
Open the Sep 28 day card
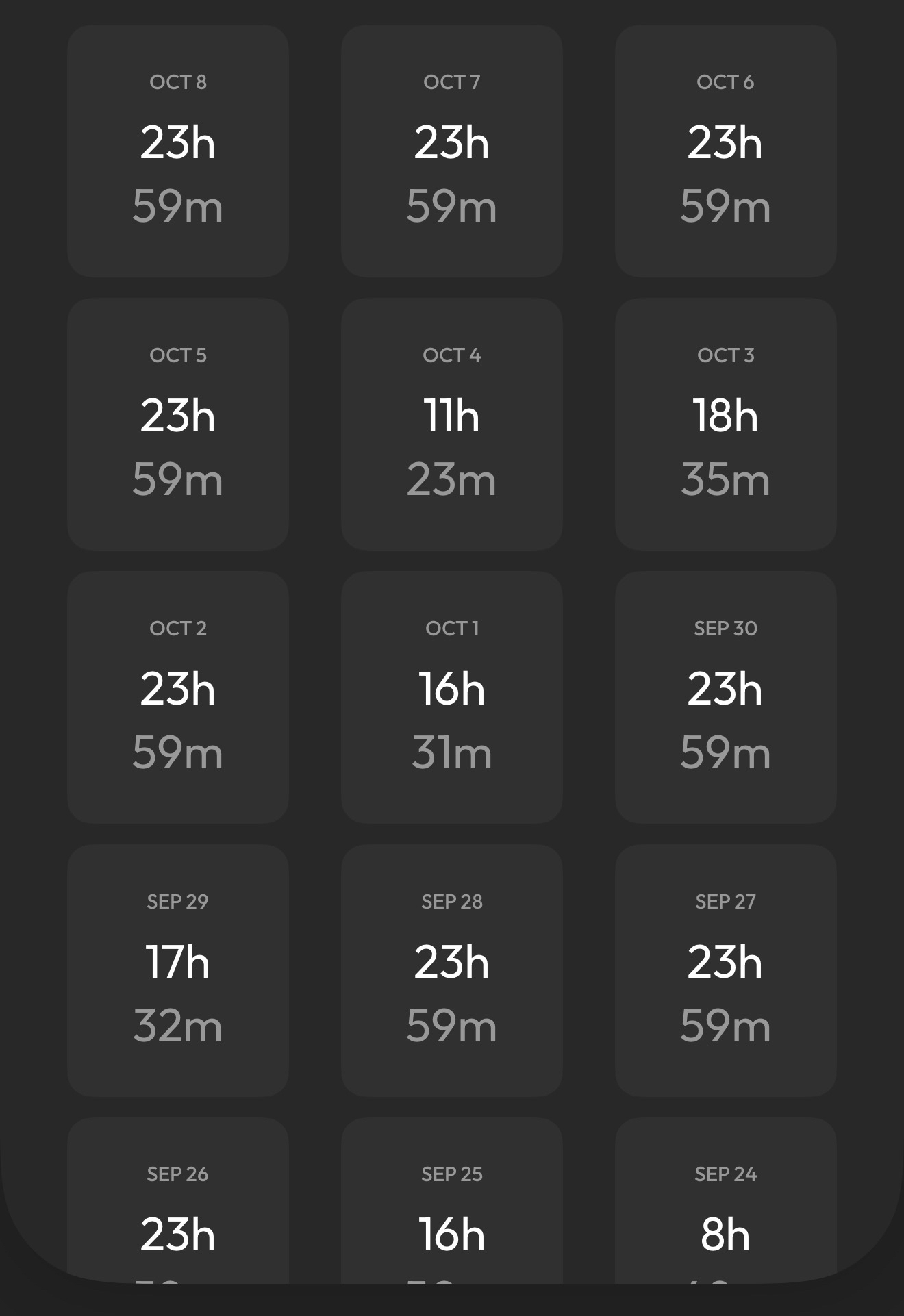click(x=452, y=970)
